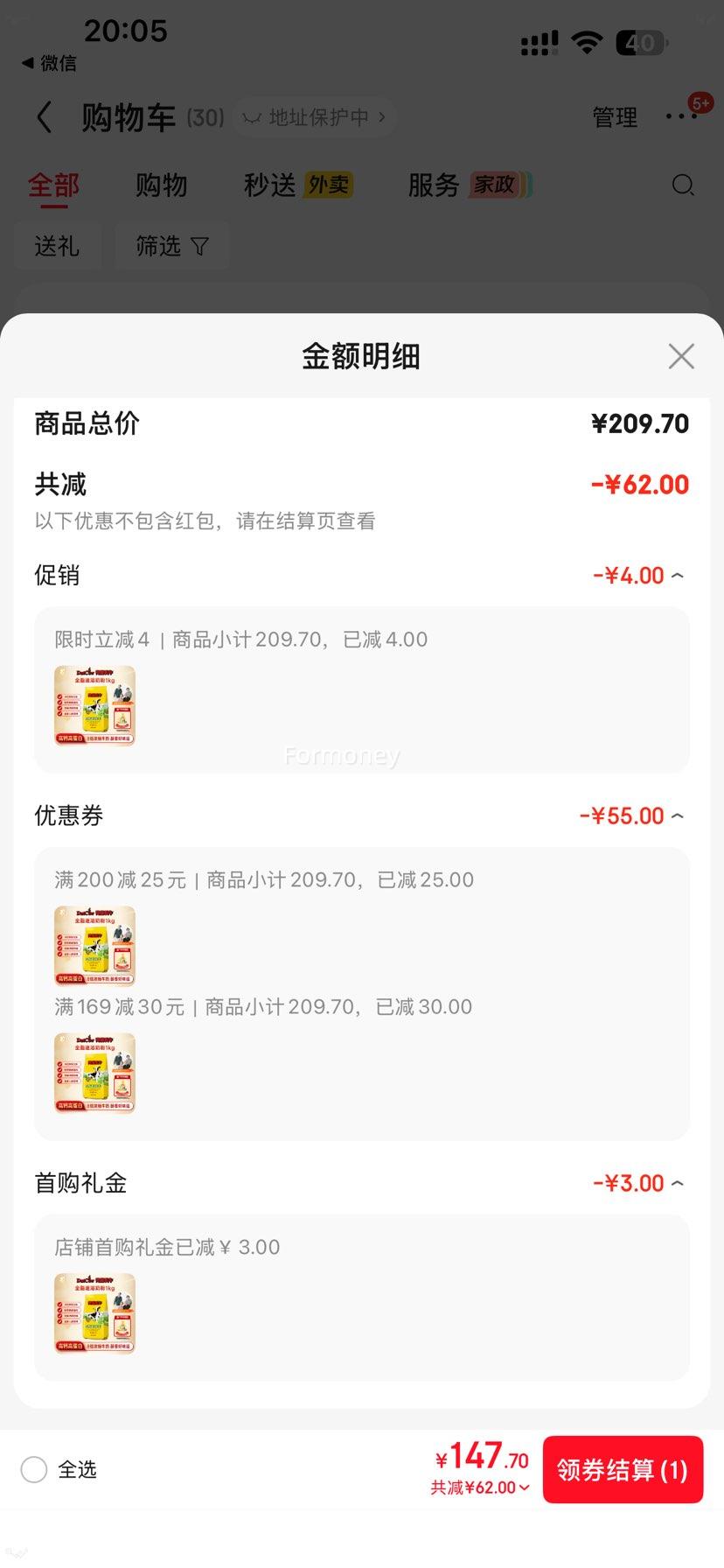Viewport: 724px width, 1568px height.
Task: Toggle the 全选 select-all circle
Action: (34, 1470)
